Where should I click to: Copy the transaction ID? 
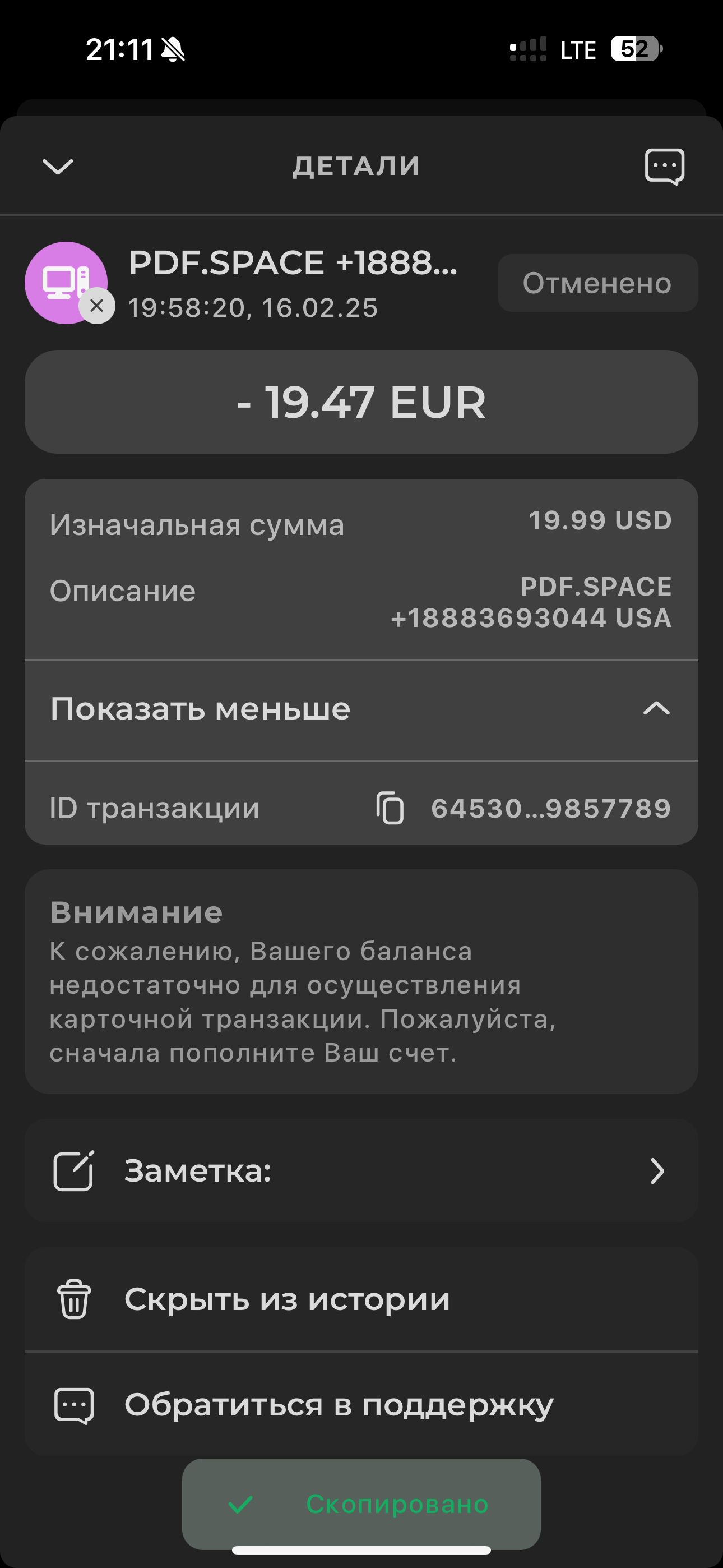390,808
